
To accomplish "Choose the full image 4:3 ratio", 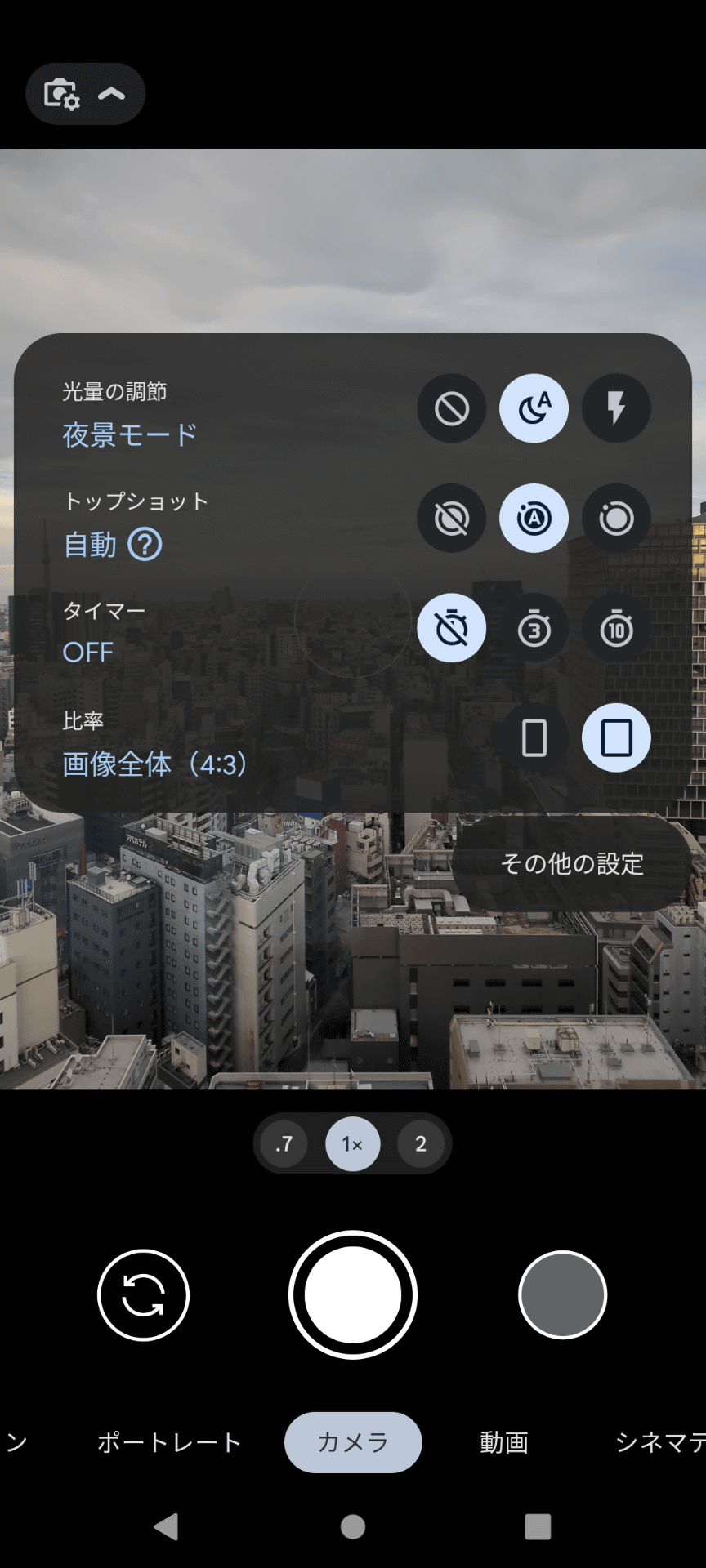I will coord(616,738).
